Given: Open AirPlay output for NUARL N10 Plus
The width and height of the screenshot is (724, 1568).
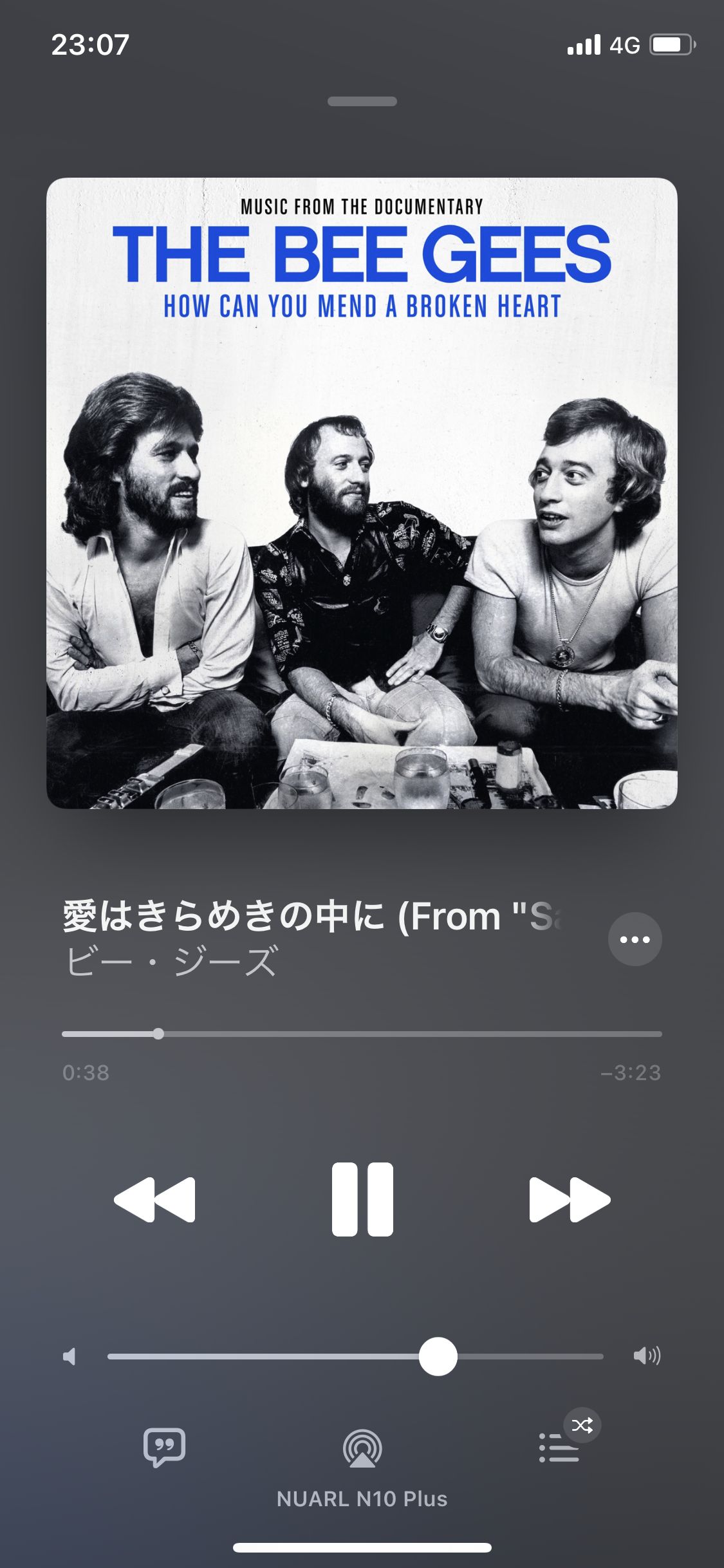Looking at the screenshot, I should click(x=362, y=1448).
